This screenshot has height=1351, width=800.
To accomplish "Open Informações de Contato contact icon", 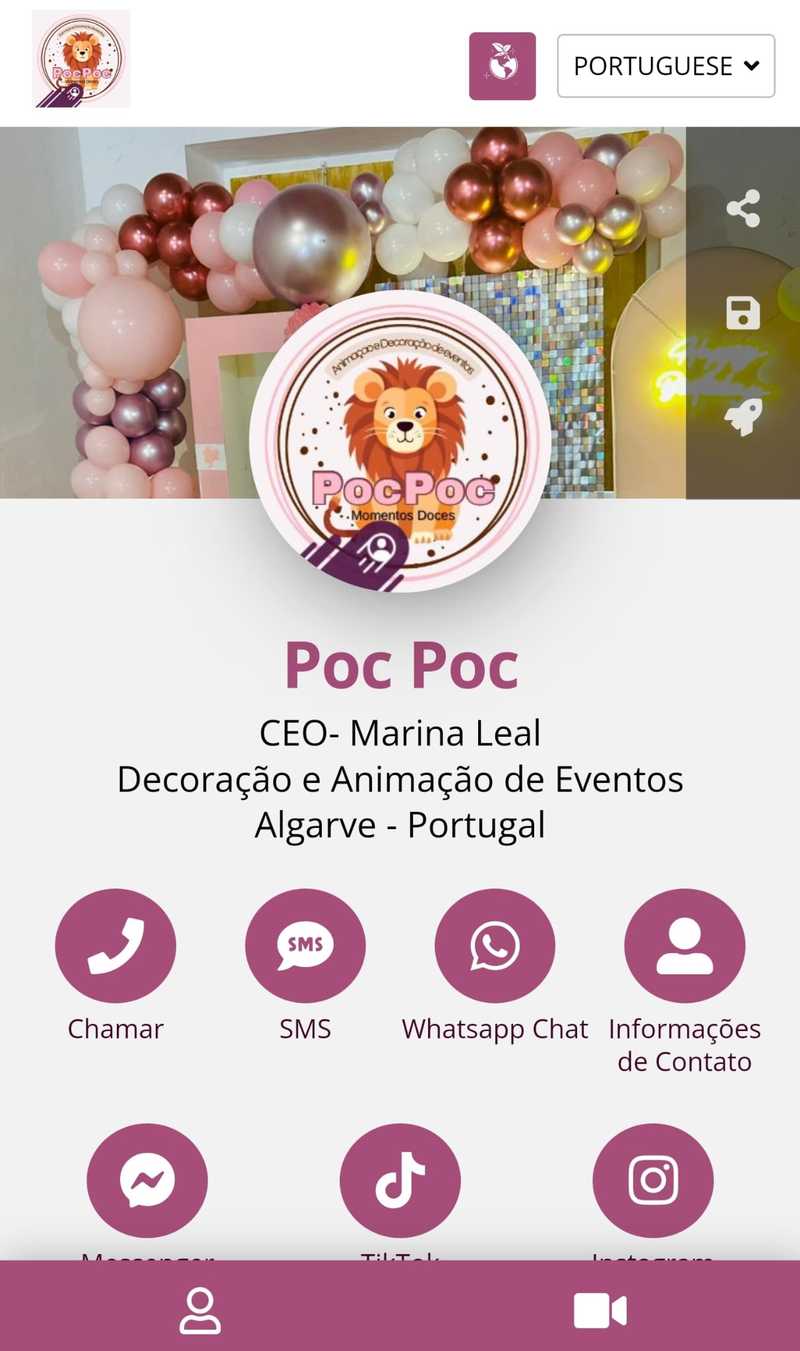I will coord(684,945).
